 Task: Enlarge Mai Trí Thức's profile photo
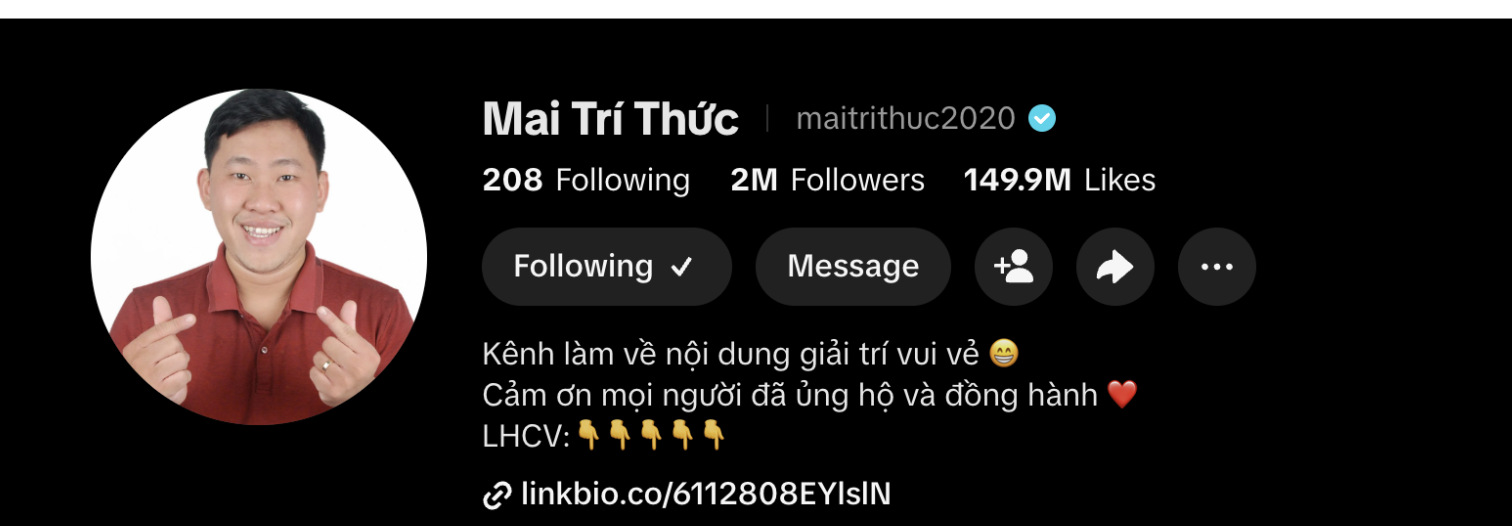point(259,257)
